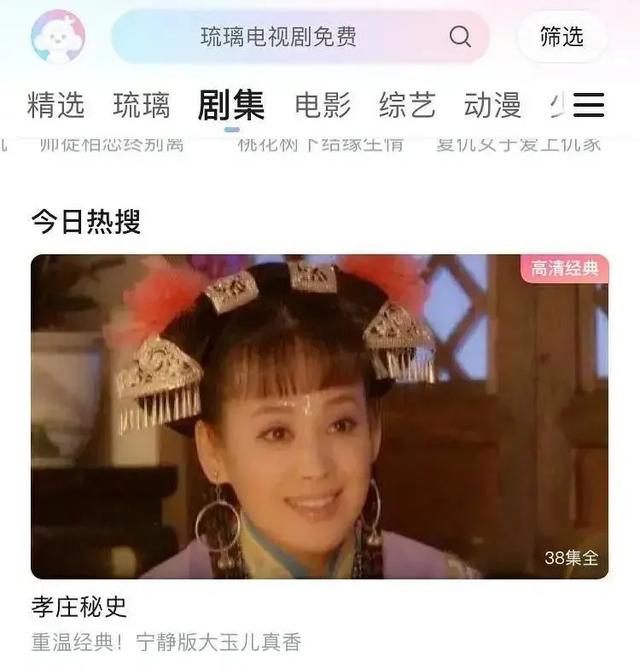The width and height of the screenshot is (640, 669).
Task: Tap the 琉璃电视剧免费 search box
Action: (278, 38)
